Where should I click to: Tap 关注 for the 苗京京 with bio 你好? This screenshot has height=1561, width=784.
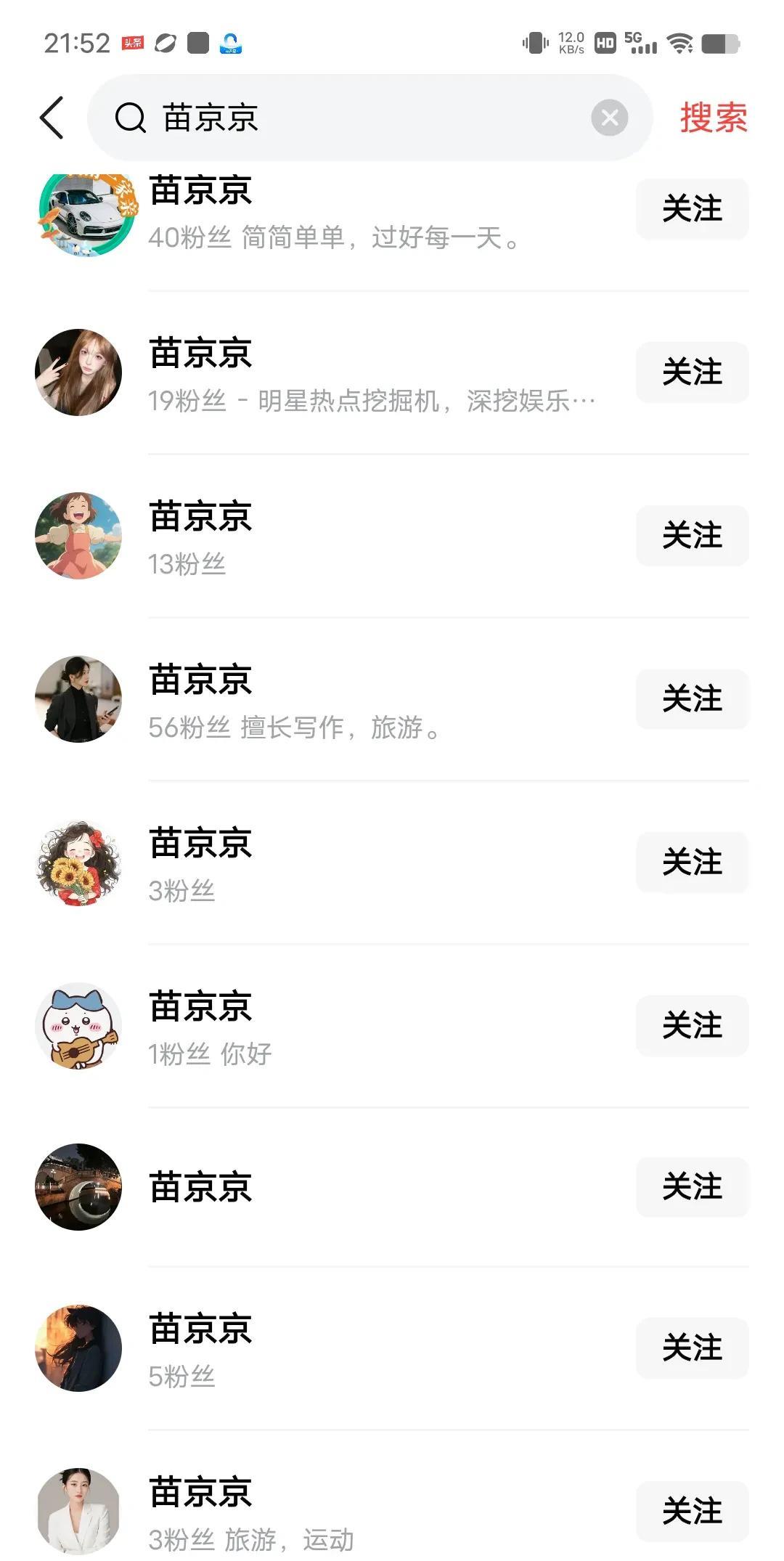point(692,1026)
